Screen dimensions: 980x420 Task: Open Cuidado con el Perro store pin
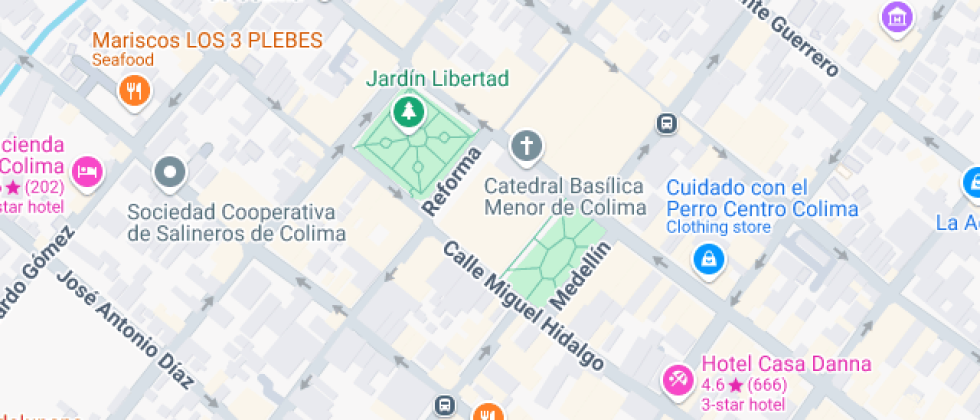pyautogui.click(x=708, y=259)
